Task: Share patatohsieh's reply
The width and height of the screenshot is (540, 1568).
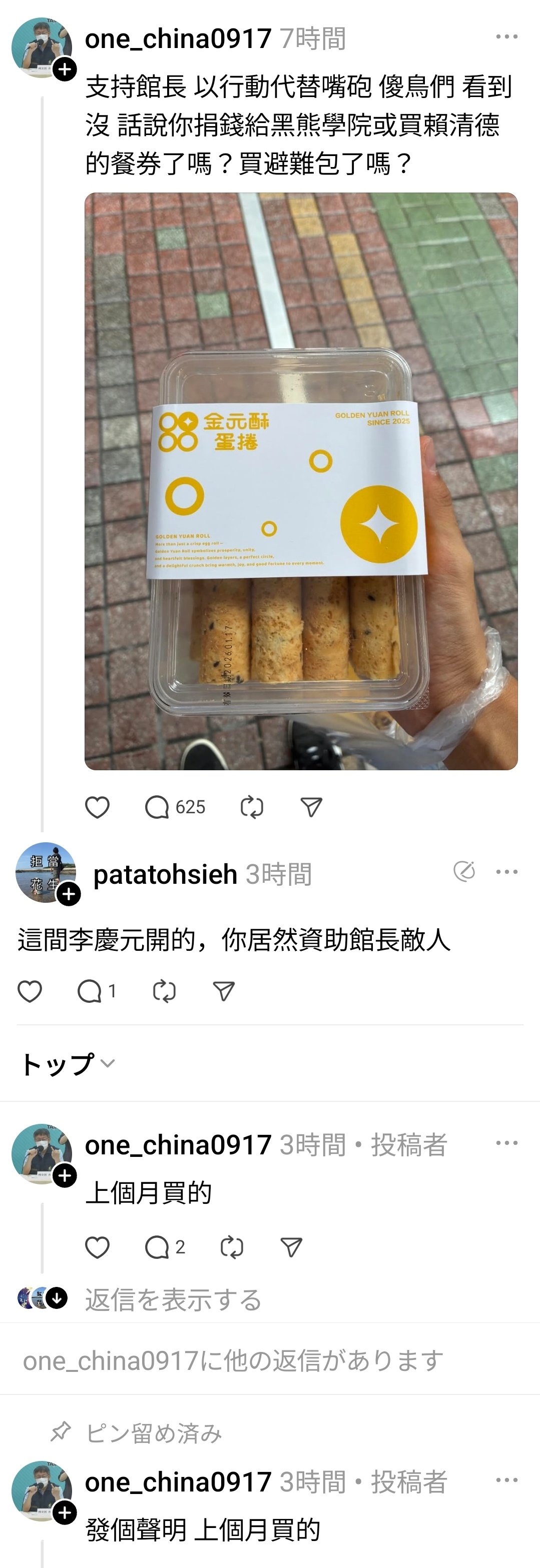Action: tap(223, 991)
